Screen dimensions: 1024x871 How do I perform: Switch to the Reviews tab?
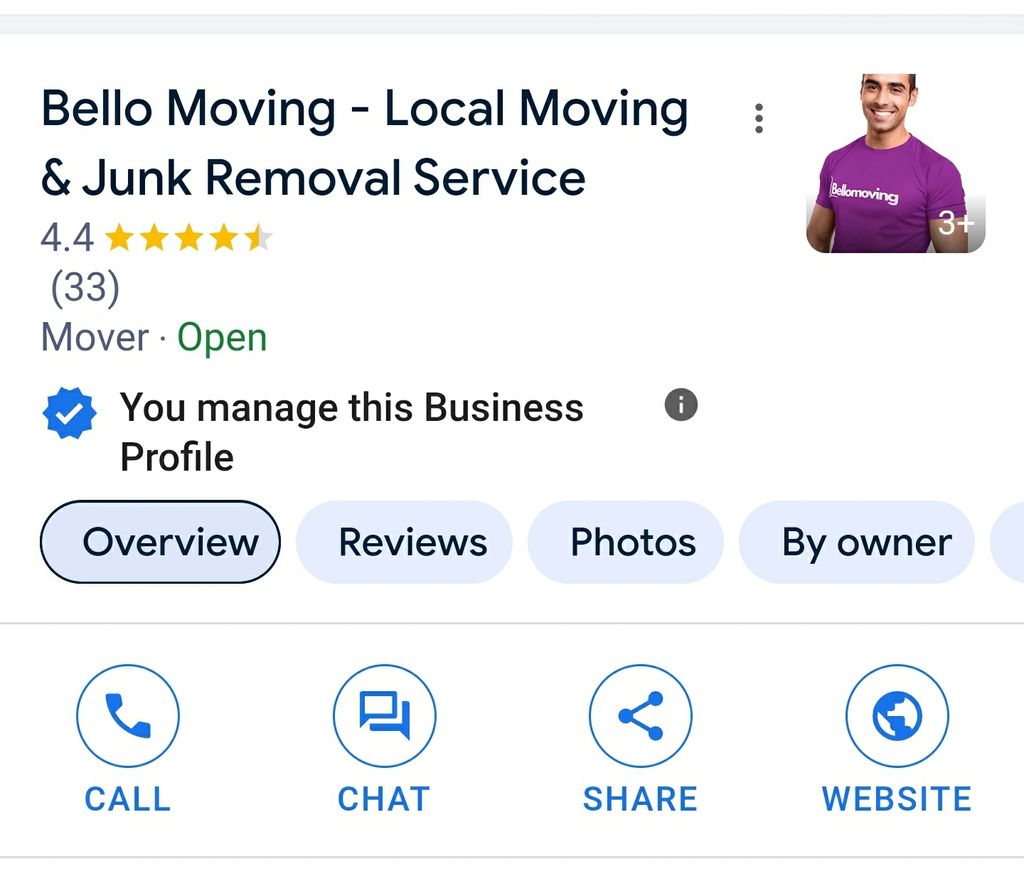(413, 542)
